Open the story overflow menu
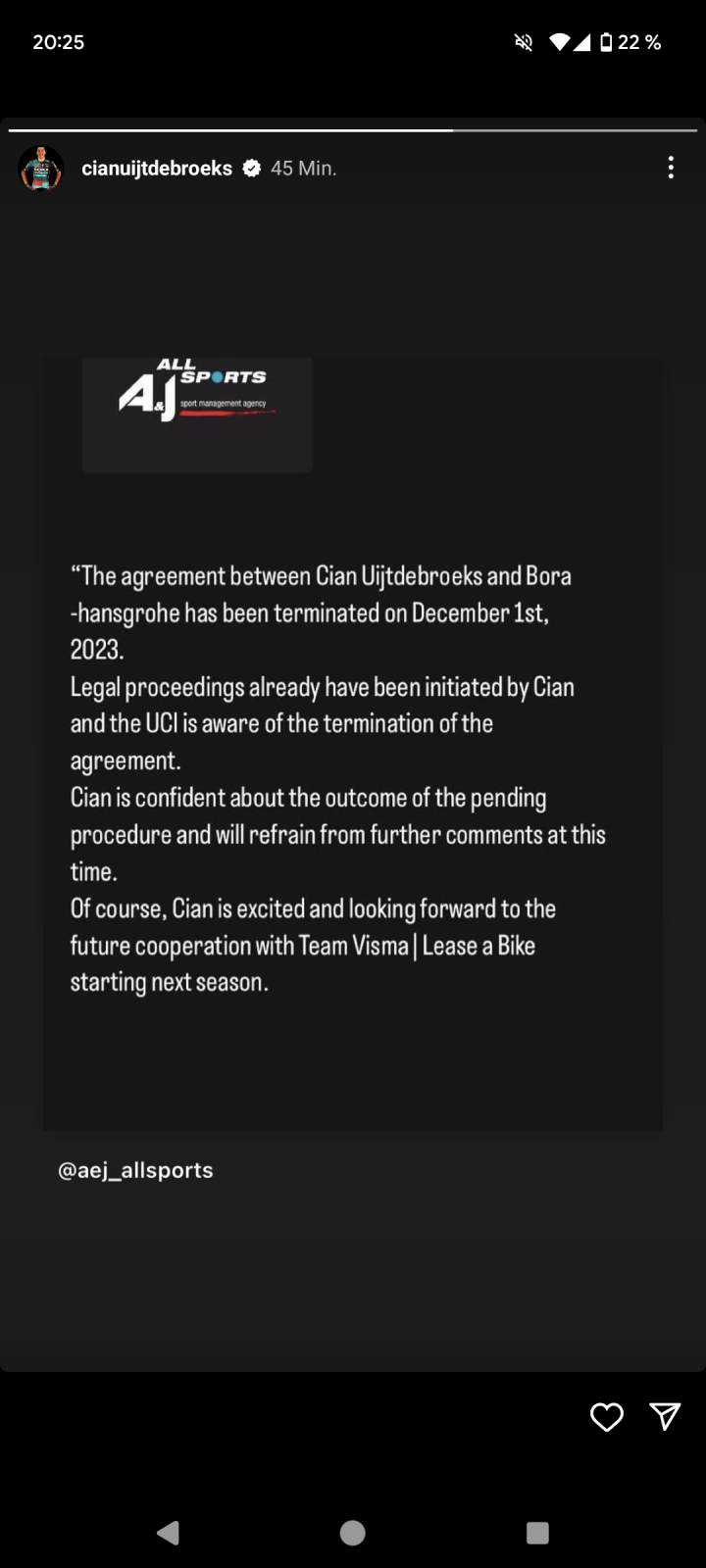The width and height of the screenshot is (706, 1568). click(x=671, y=168)
